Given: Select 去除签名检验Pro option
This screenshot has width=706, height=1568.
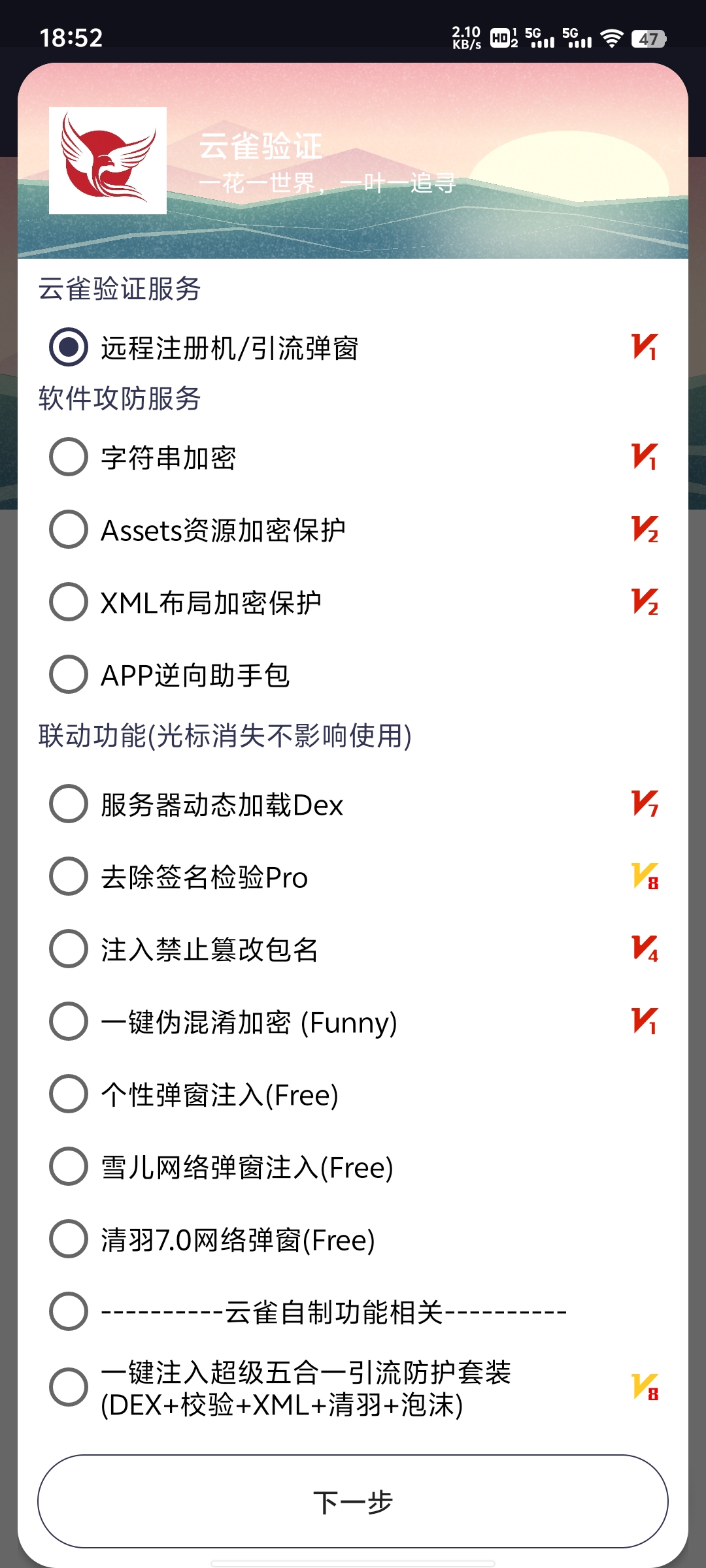Looking at the screenshot, I should coord(69,876).
